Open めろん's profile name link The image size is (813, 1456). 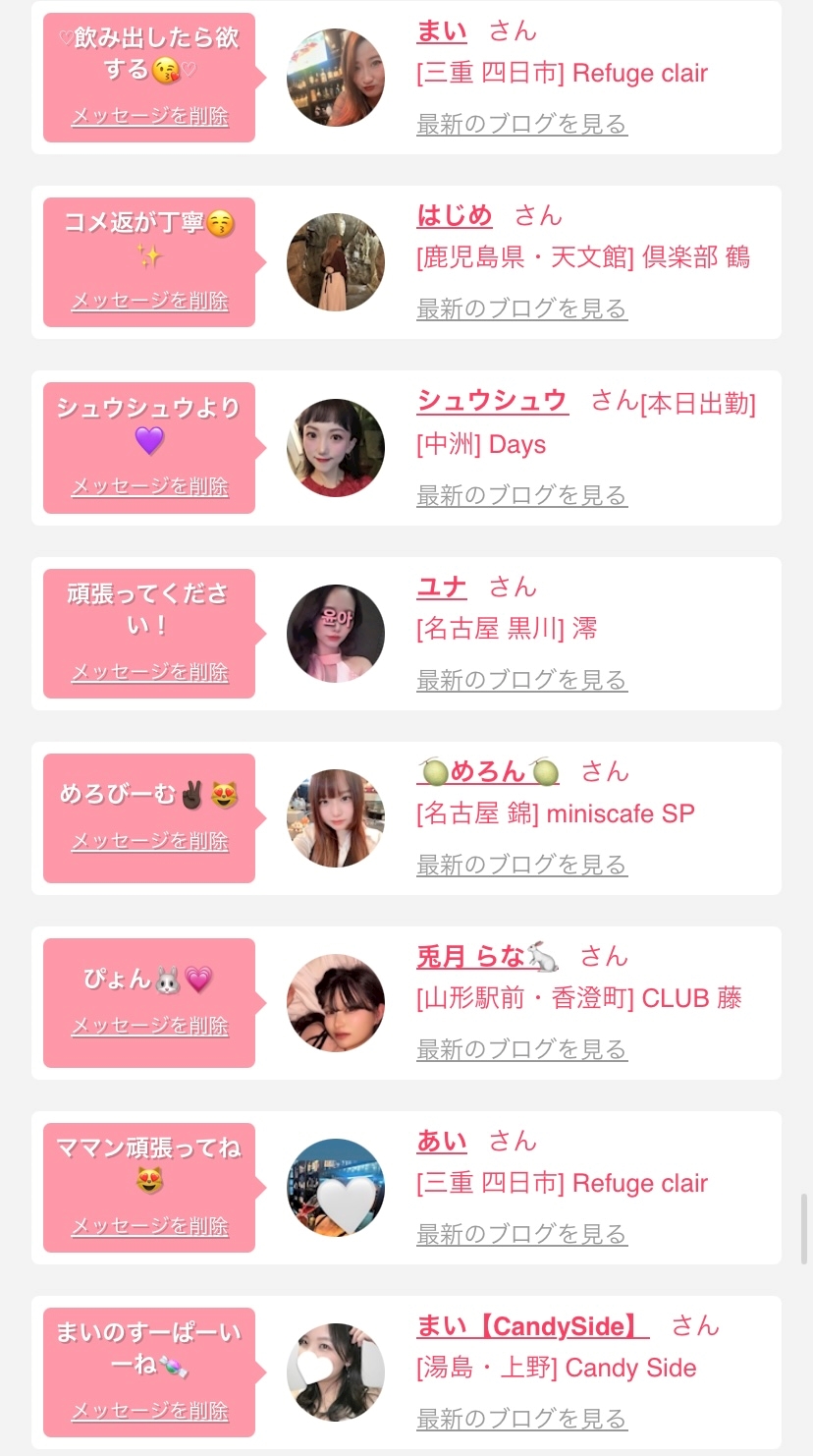point(488,772)
